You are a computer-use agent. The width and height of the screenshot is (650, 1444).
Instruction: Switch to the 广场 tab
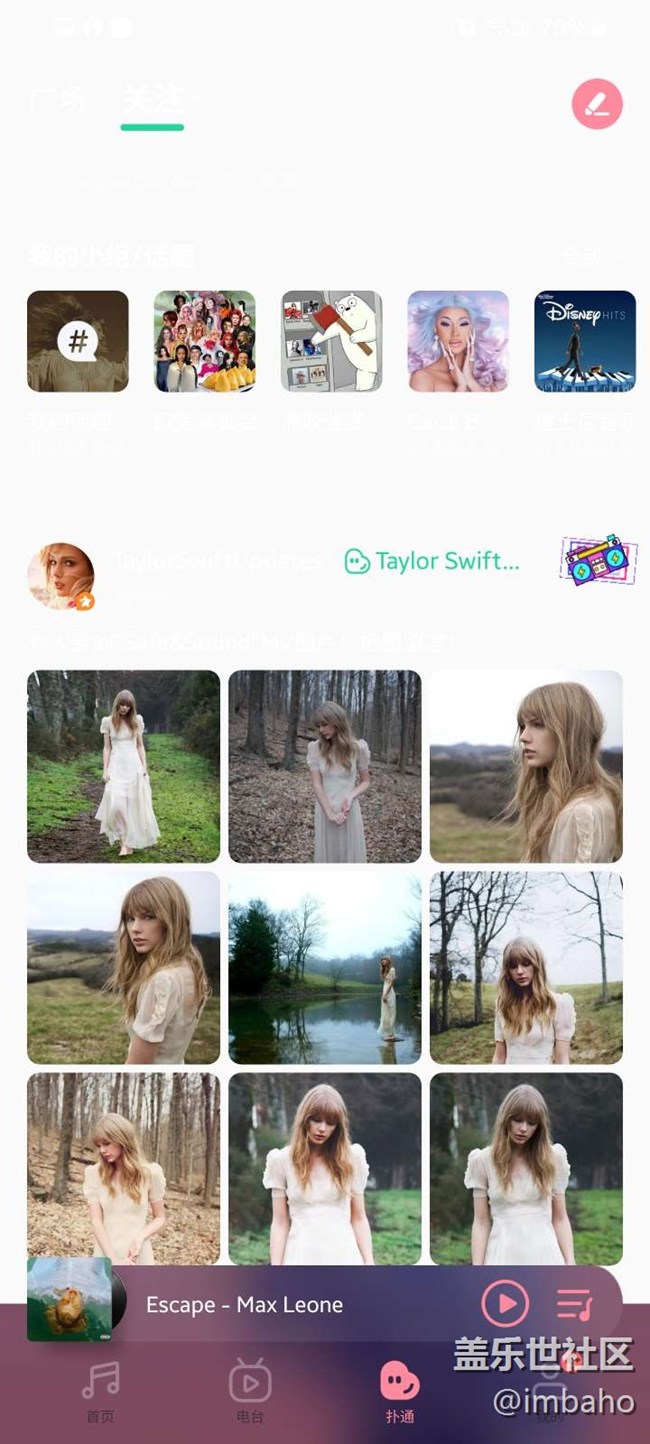pyautogui.click(x=56, y=100)
